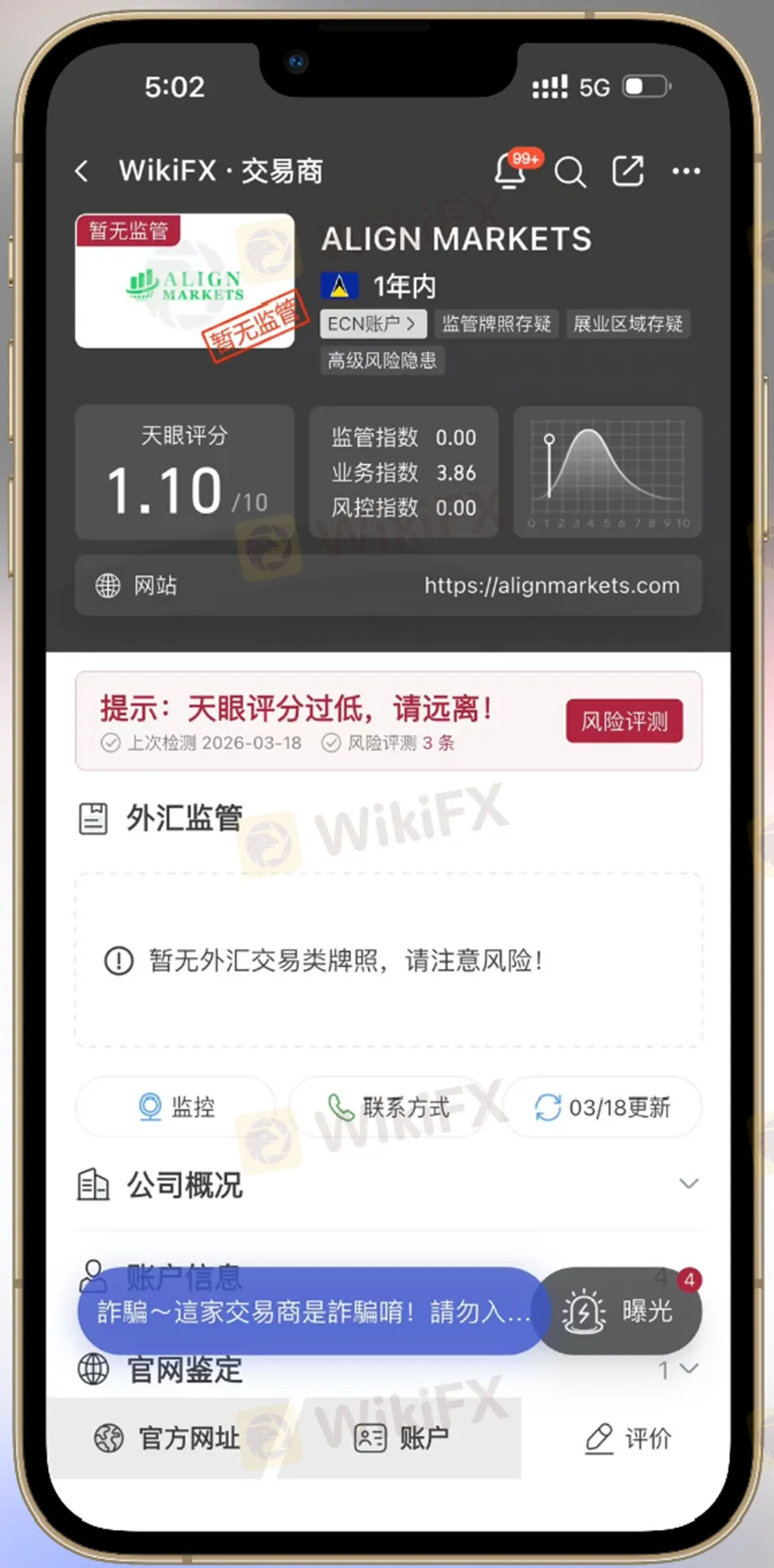This screenshot has width=774, height=1568.
Task: Open the 监控 button
Action: [176, 1106]
